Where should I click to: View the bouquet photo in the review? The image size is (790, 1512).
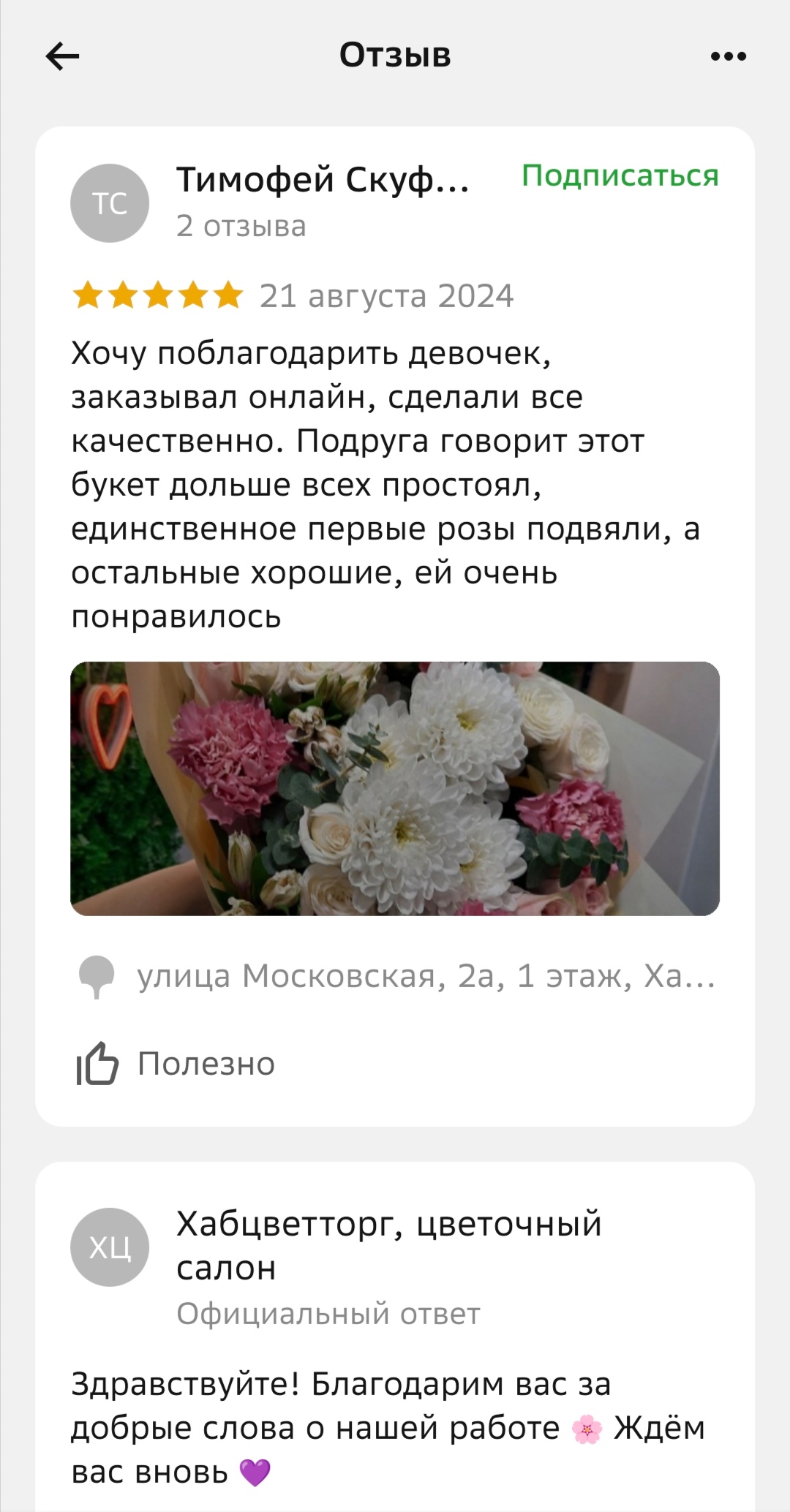pyautogui.click(x=395, y=788)
